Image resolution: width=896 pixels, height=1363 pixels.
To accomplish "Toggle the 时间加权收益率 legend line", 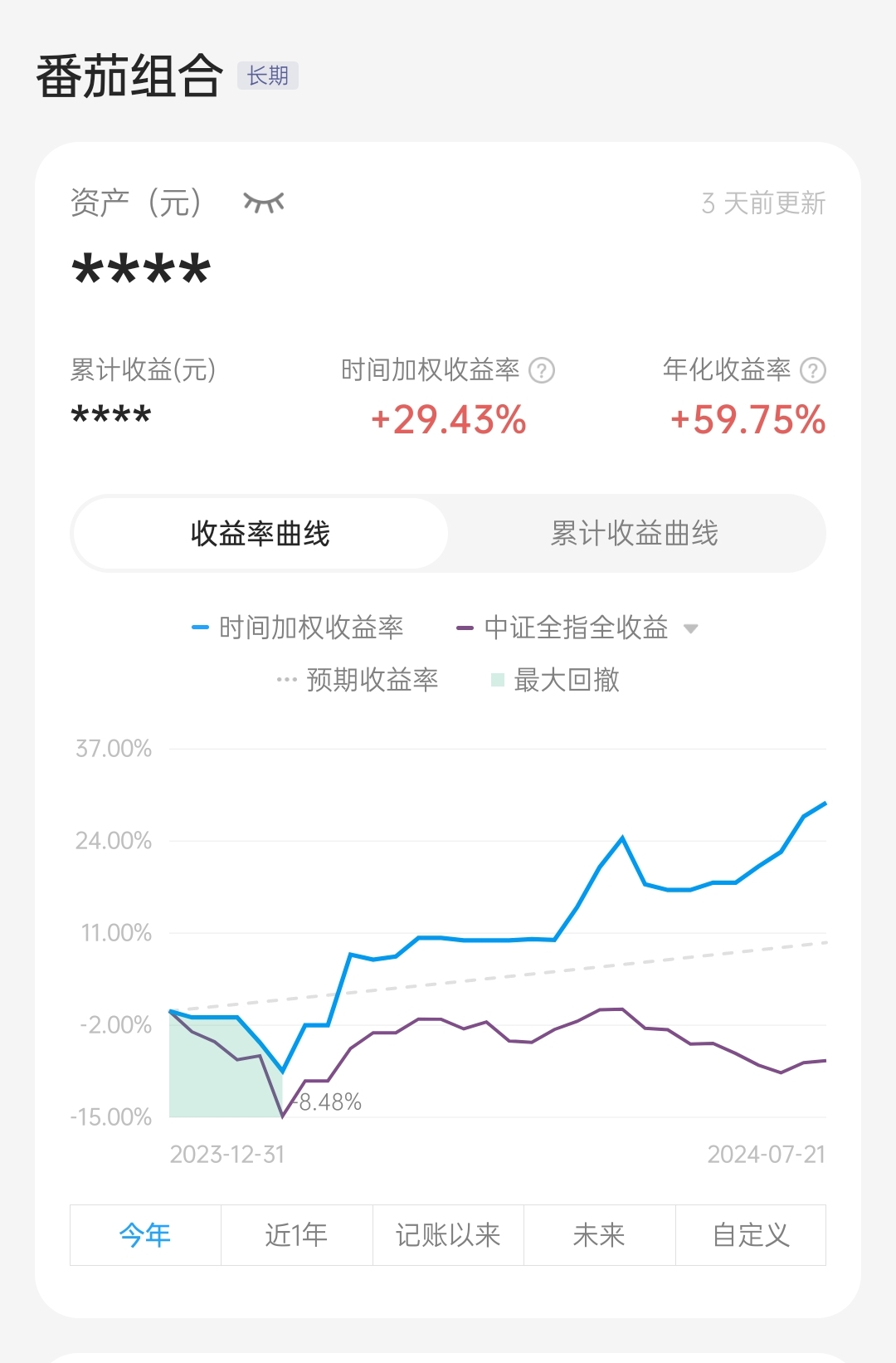I will [298, 628].
